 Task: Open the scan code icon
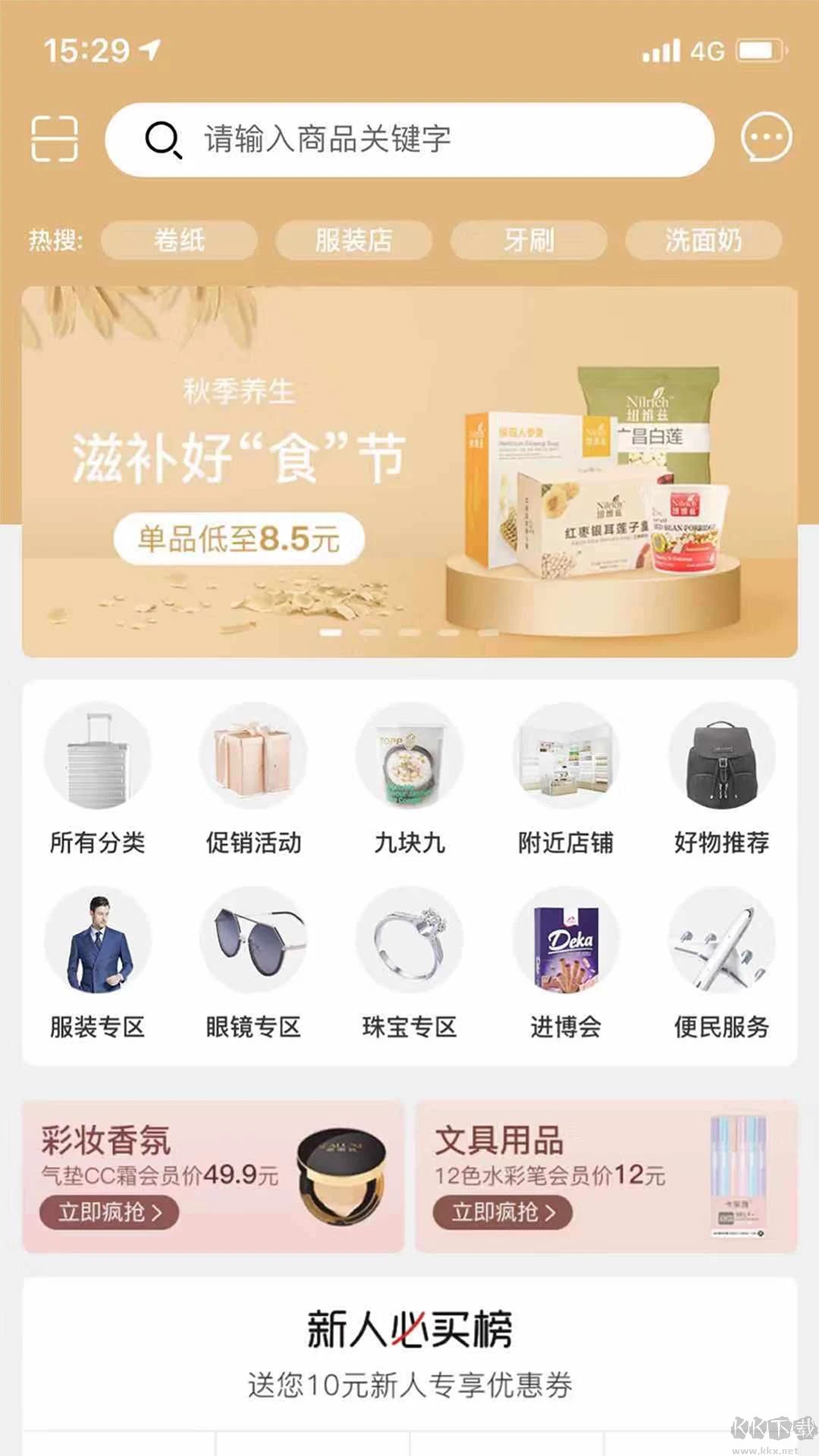click(55, 139)
